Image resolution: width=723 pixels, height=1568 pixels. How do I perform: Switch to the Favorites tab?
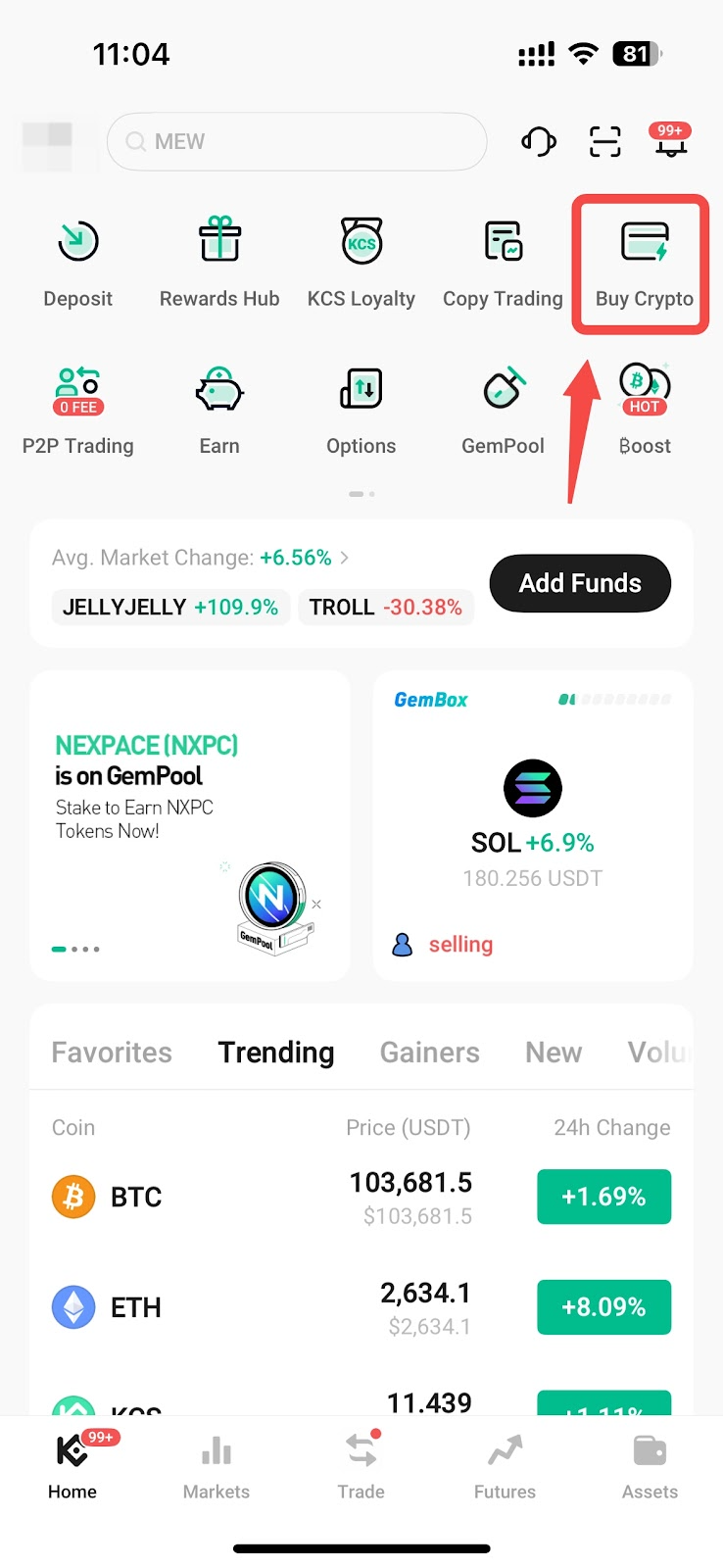(112, 1053)
